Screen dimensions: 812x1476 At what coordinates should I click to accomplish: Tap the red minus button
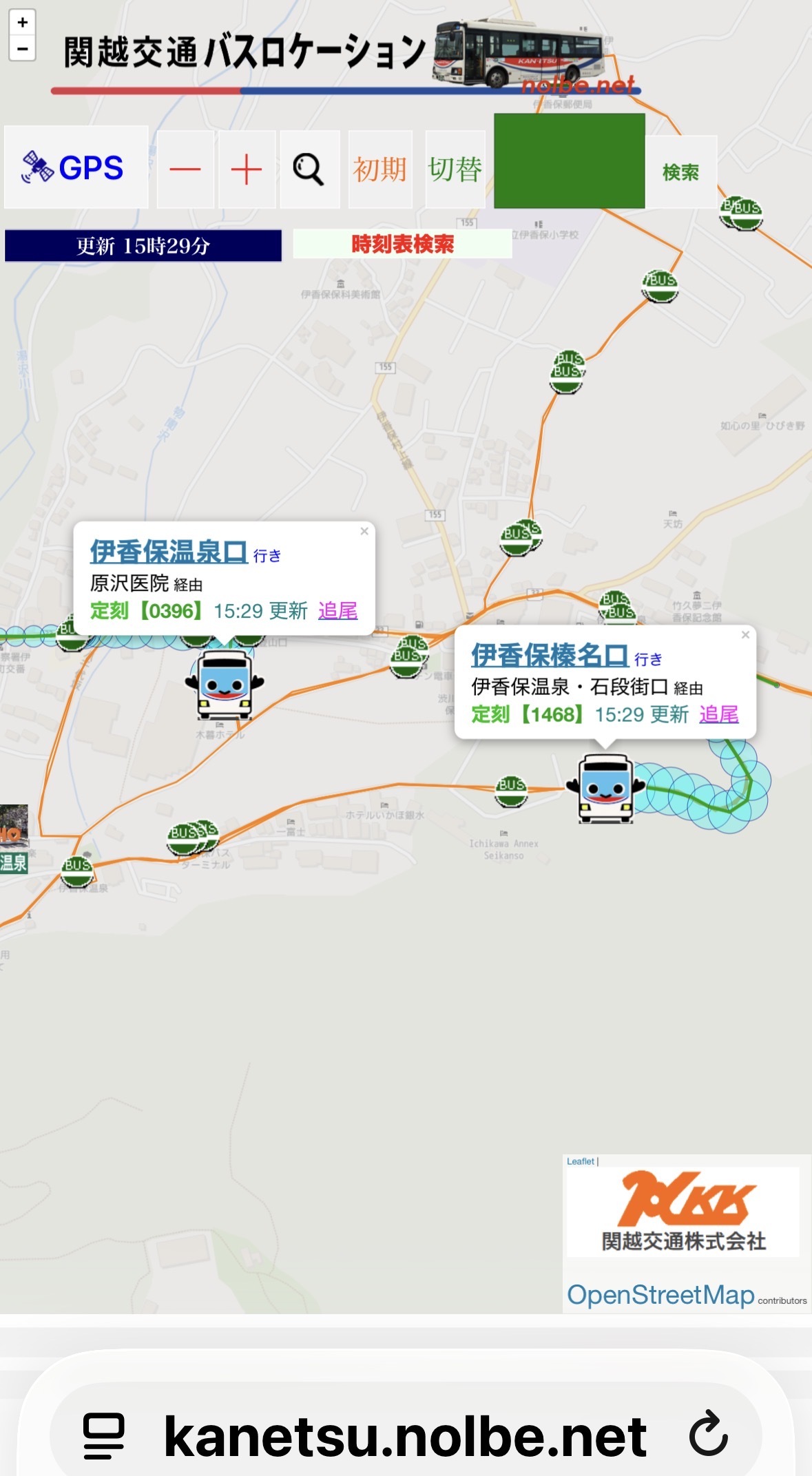(x=185, y=169)
